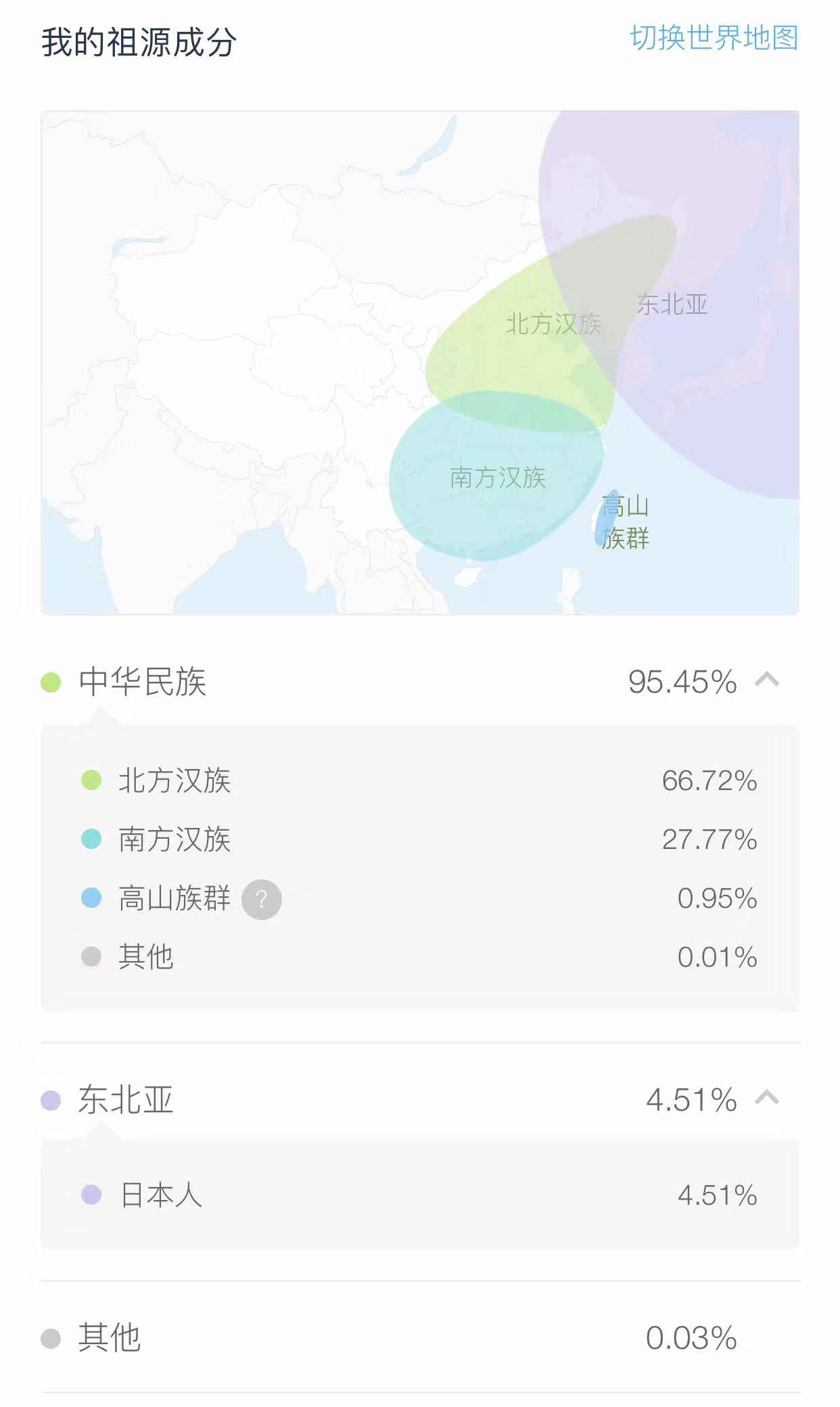Collapse the 东北亚 ancestry section
This screenshot has width=840, height=1407.
(767, 1097)
